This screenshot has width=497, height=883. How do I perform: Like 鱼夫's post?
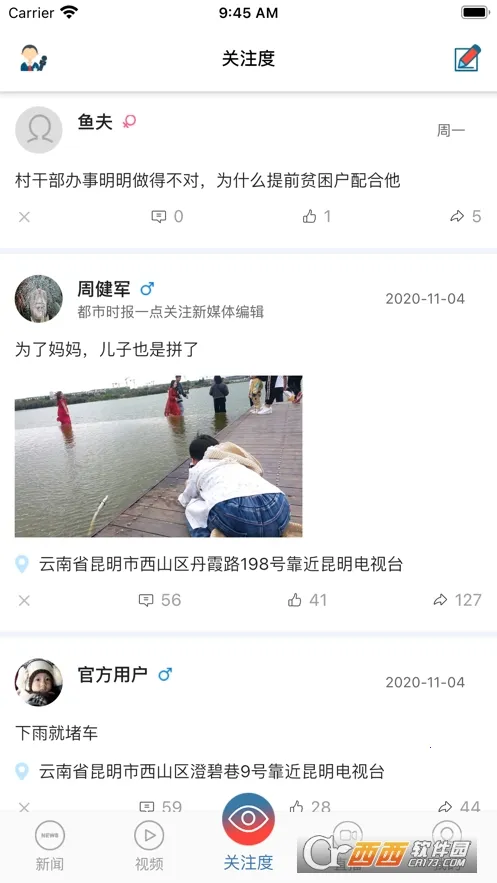point(317,216)
